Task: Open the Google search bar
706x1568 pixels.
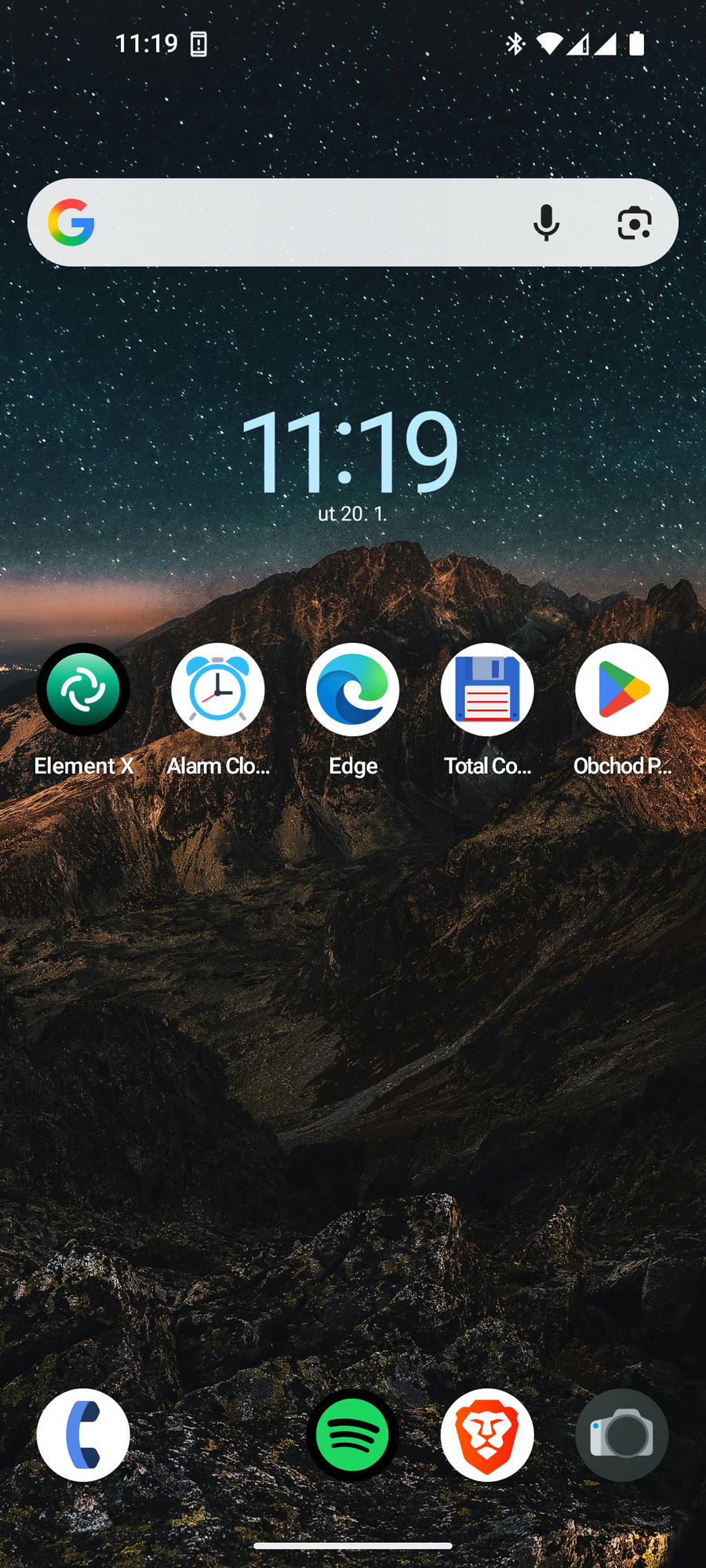Action: coord(298,223)
